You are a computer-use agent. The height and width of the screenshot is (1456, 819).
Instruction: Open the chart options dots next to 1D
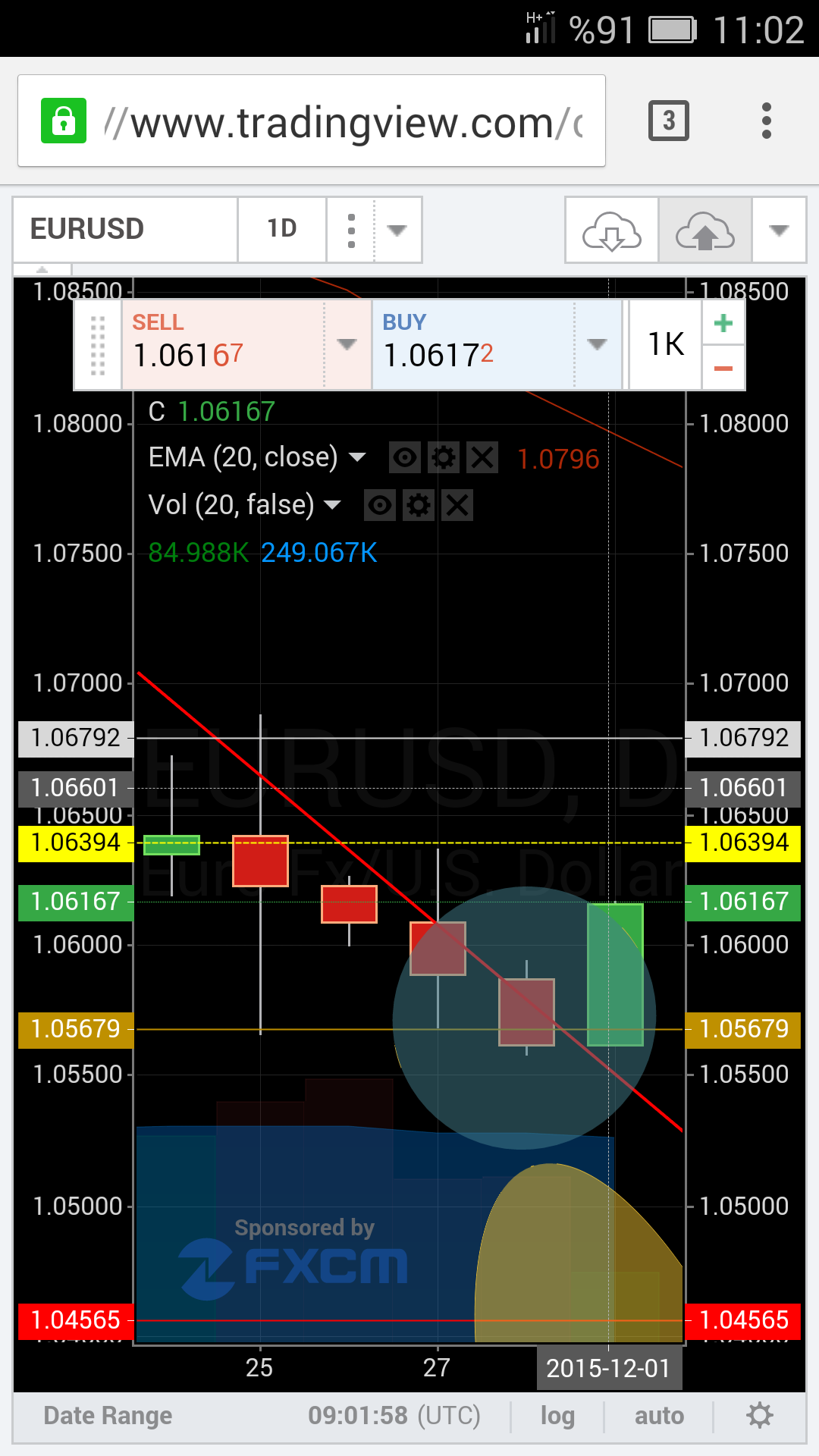[351, 230]
